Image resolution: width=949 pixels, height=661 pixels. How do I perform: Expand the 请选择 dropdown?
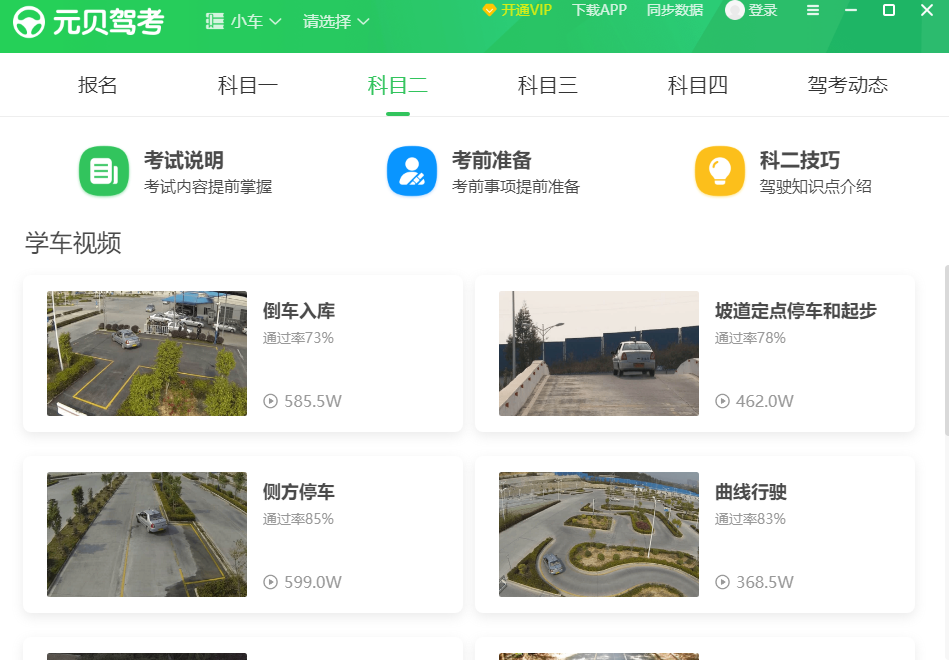pyautogui.click(x=336, y=21)
